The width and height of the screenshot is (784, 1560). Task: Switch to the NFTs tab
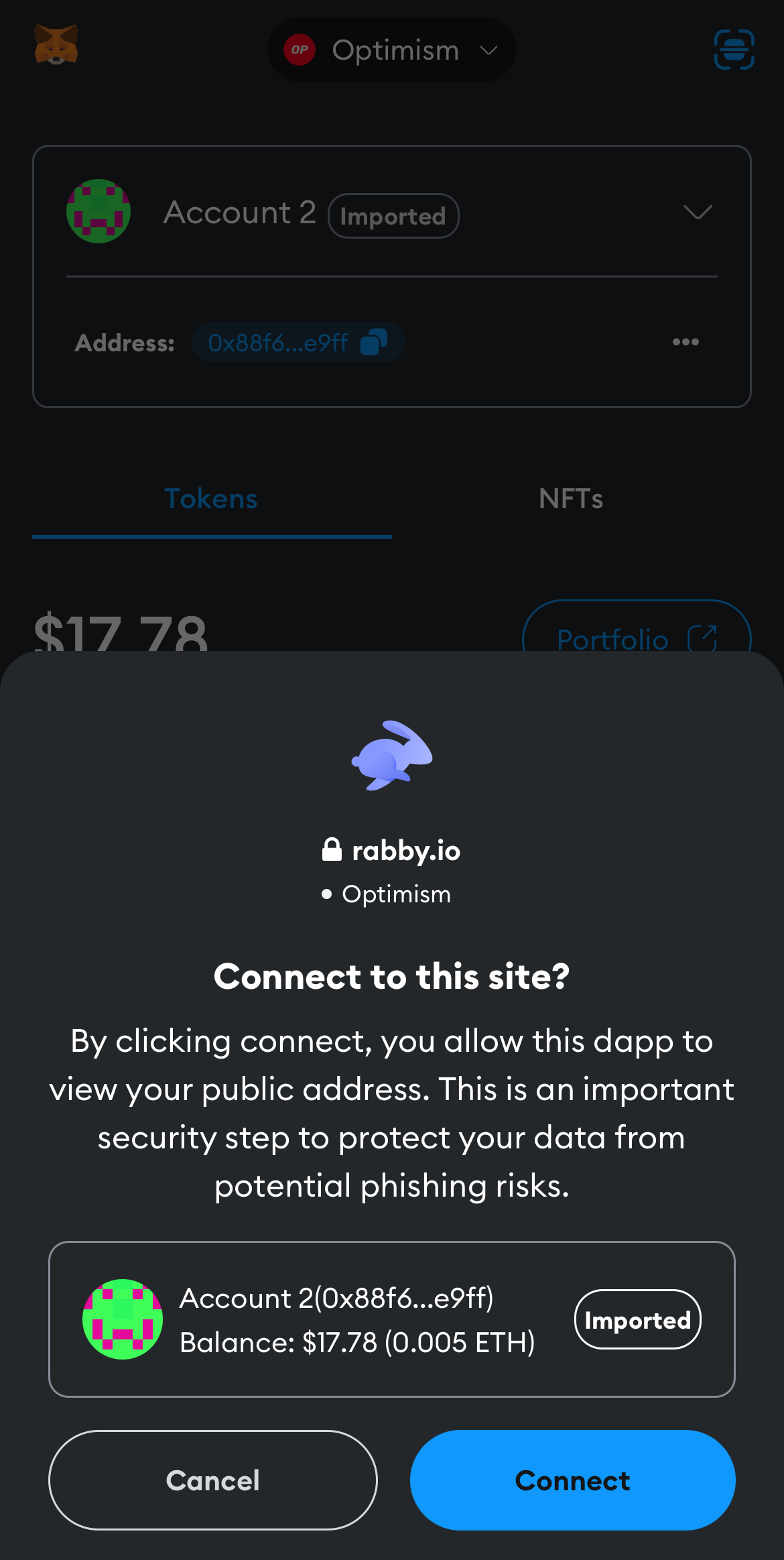571,499
